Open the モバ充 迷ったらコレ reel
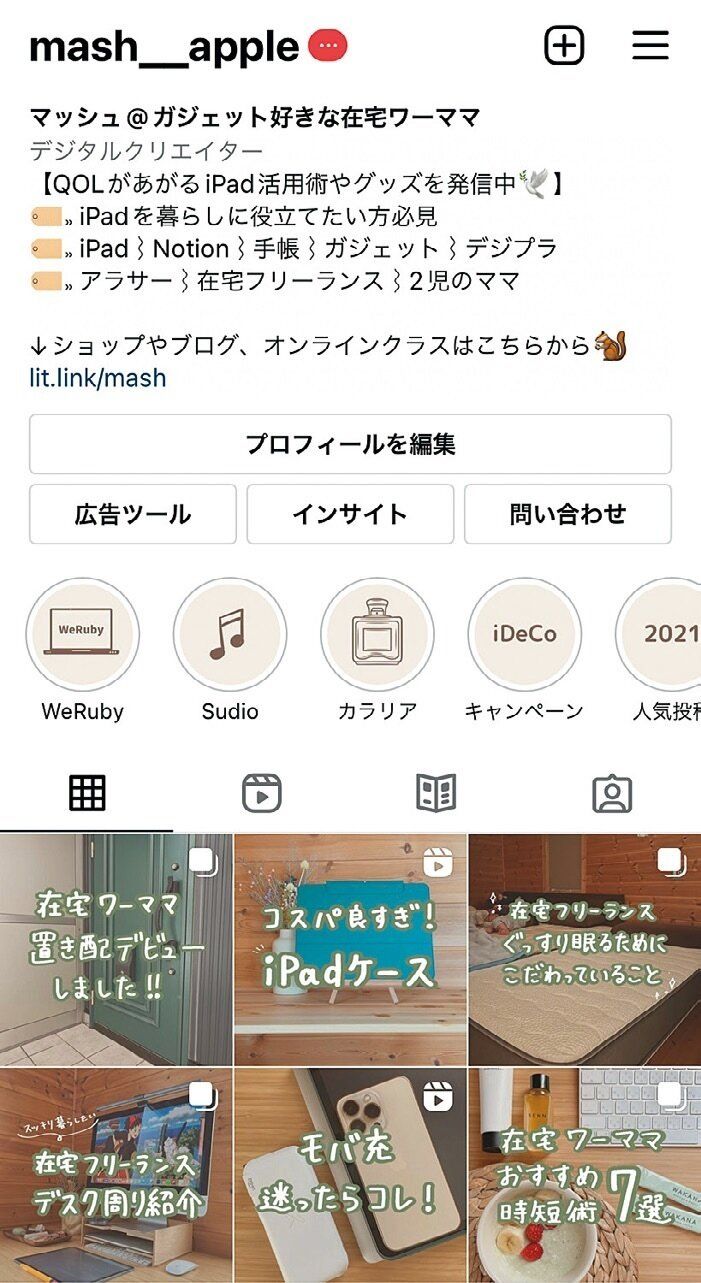Screen dimensions: 701x1283 click(x=350, y=1175)
